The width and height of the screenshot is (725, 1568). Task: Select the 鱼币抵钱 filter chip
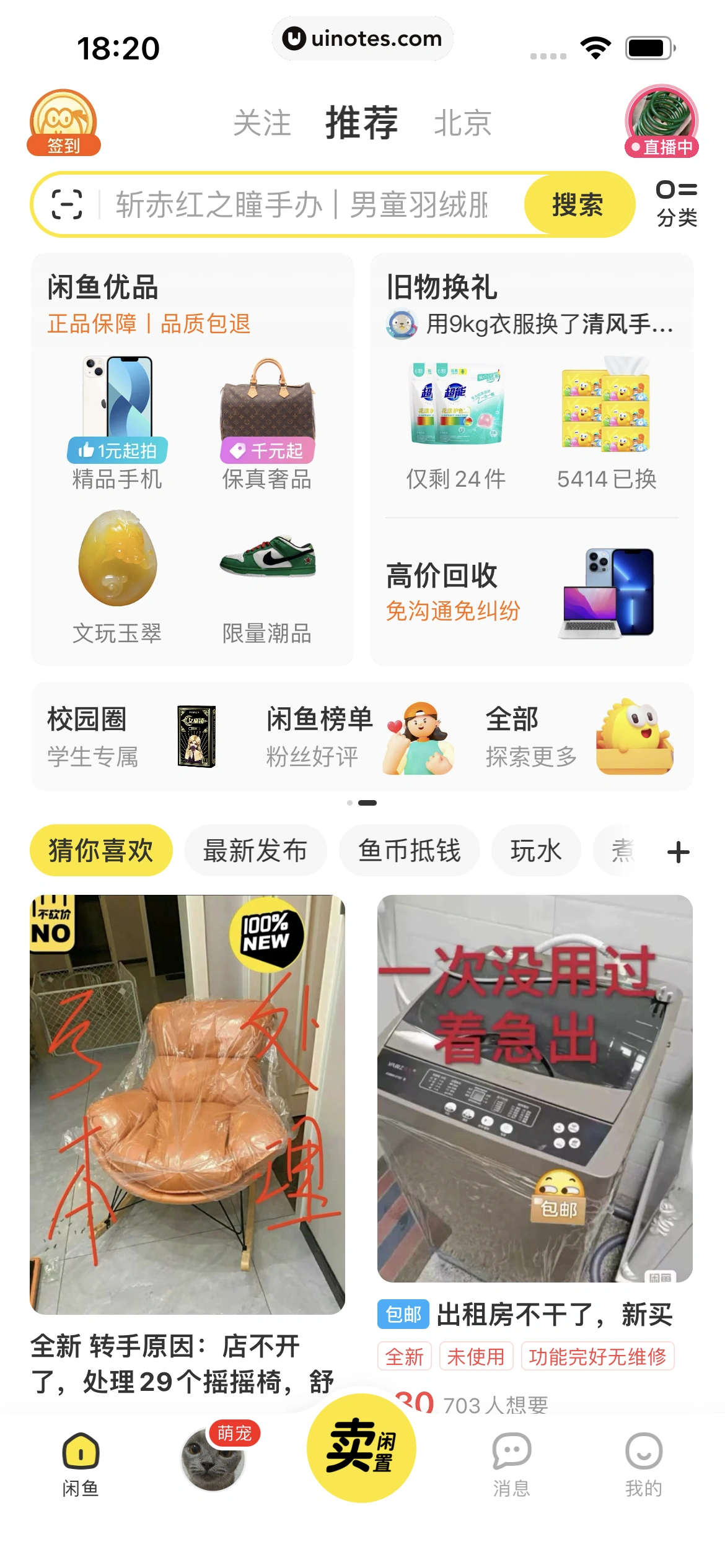pos(409,851)
